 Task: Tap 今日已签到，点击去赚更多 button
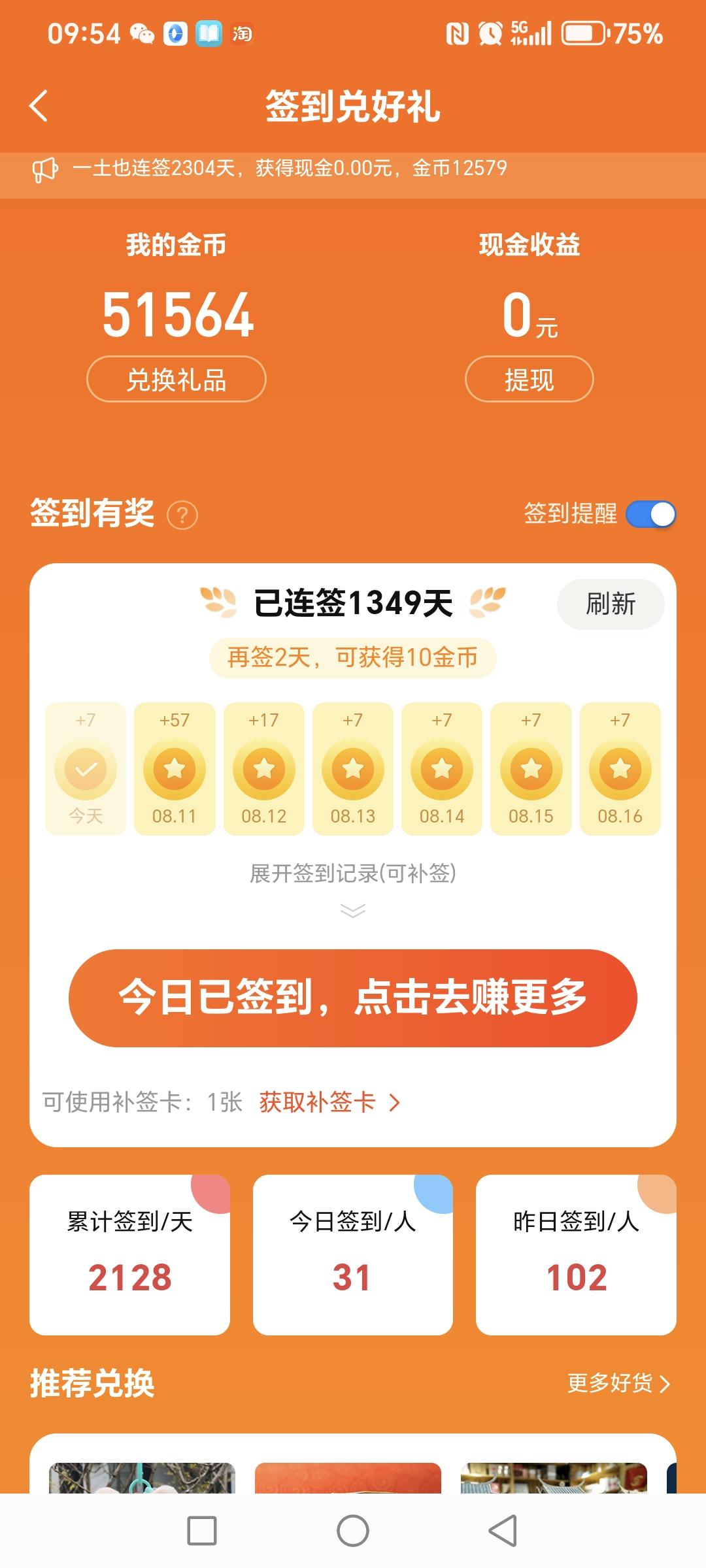[353, 998]
